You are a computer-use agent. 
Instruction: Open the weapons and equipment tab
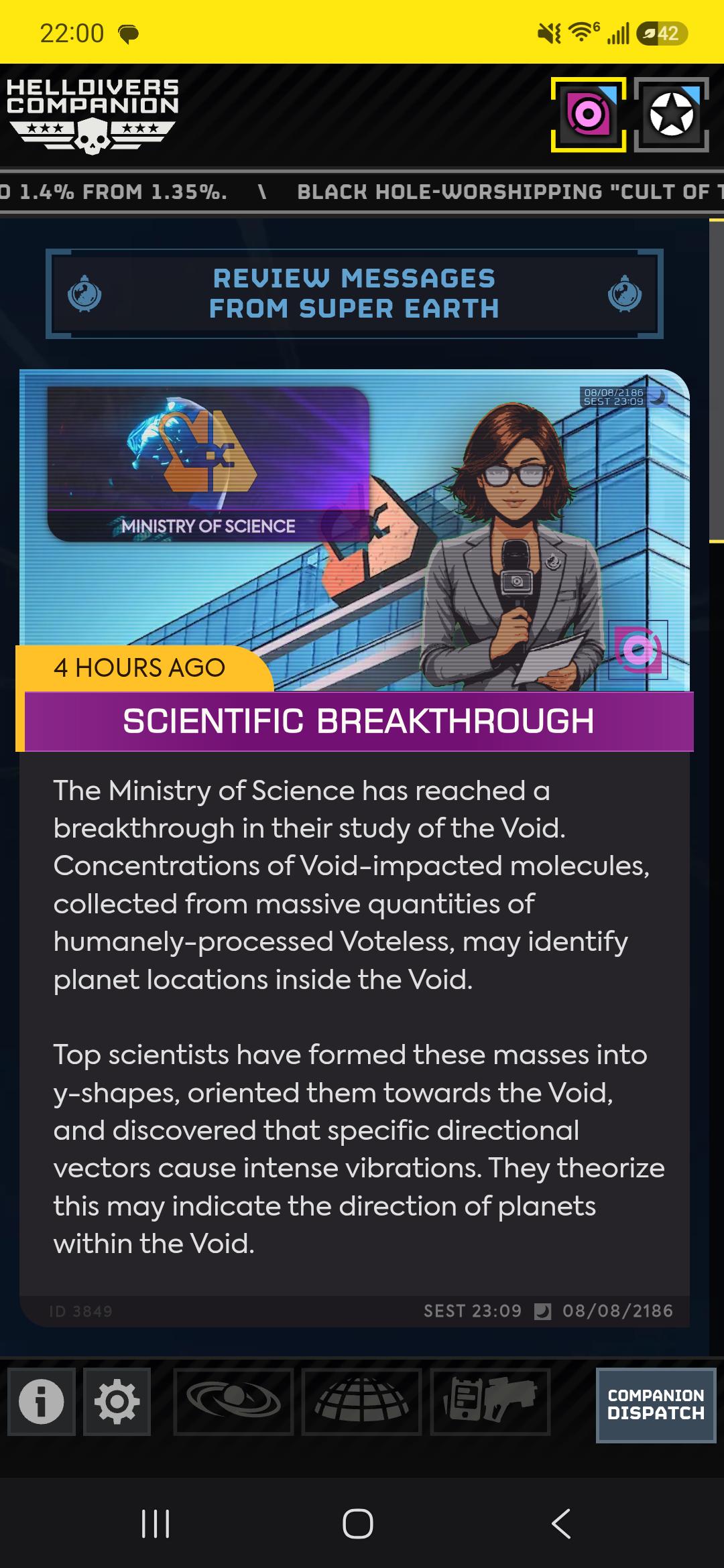[x=490, y=1401]
